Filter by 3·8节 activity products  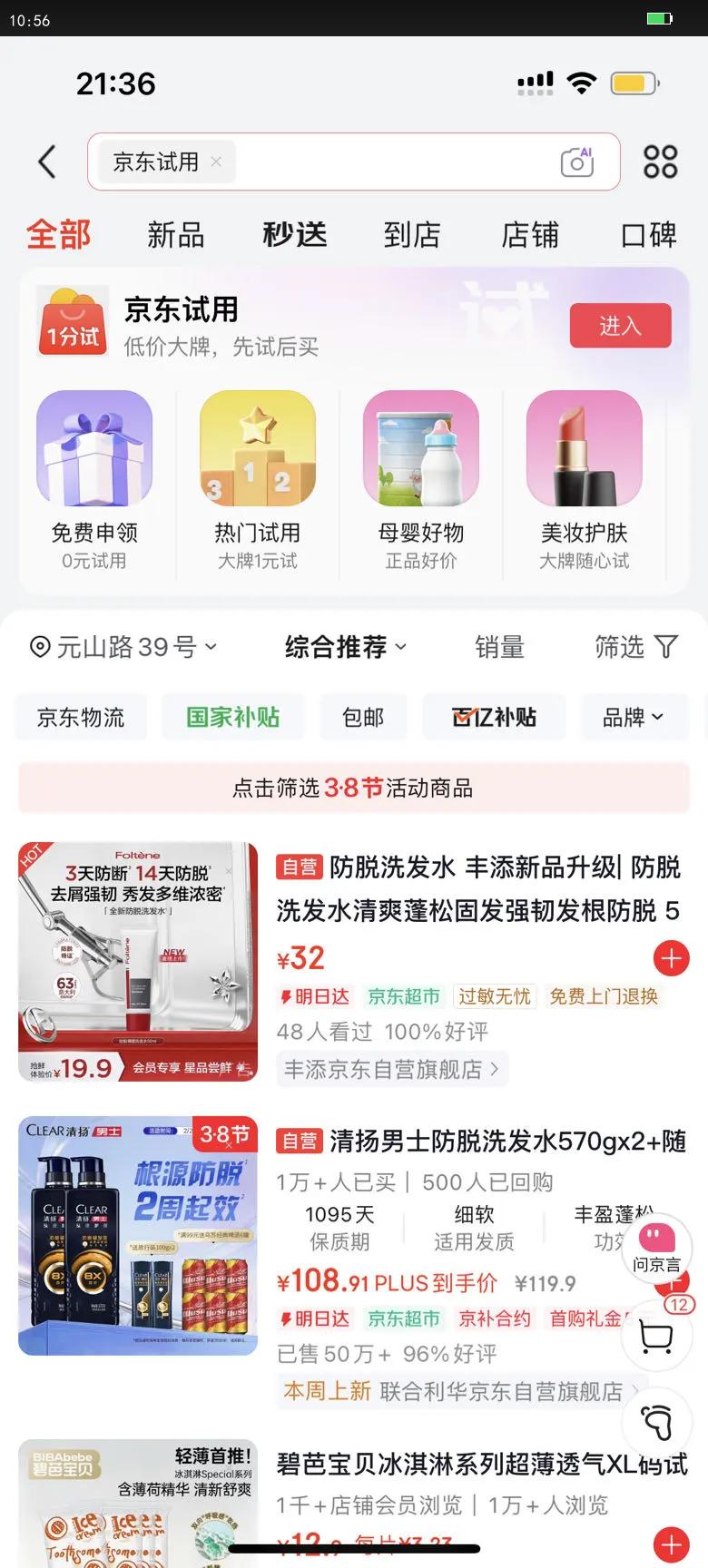click(x=354, y=788)
